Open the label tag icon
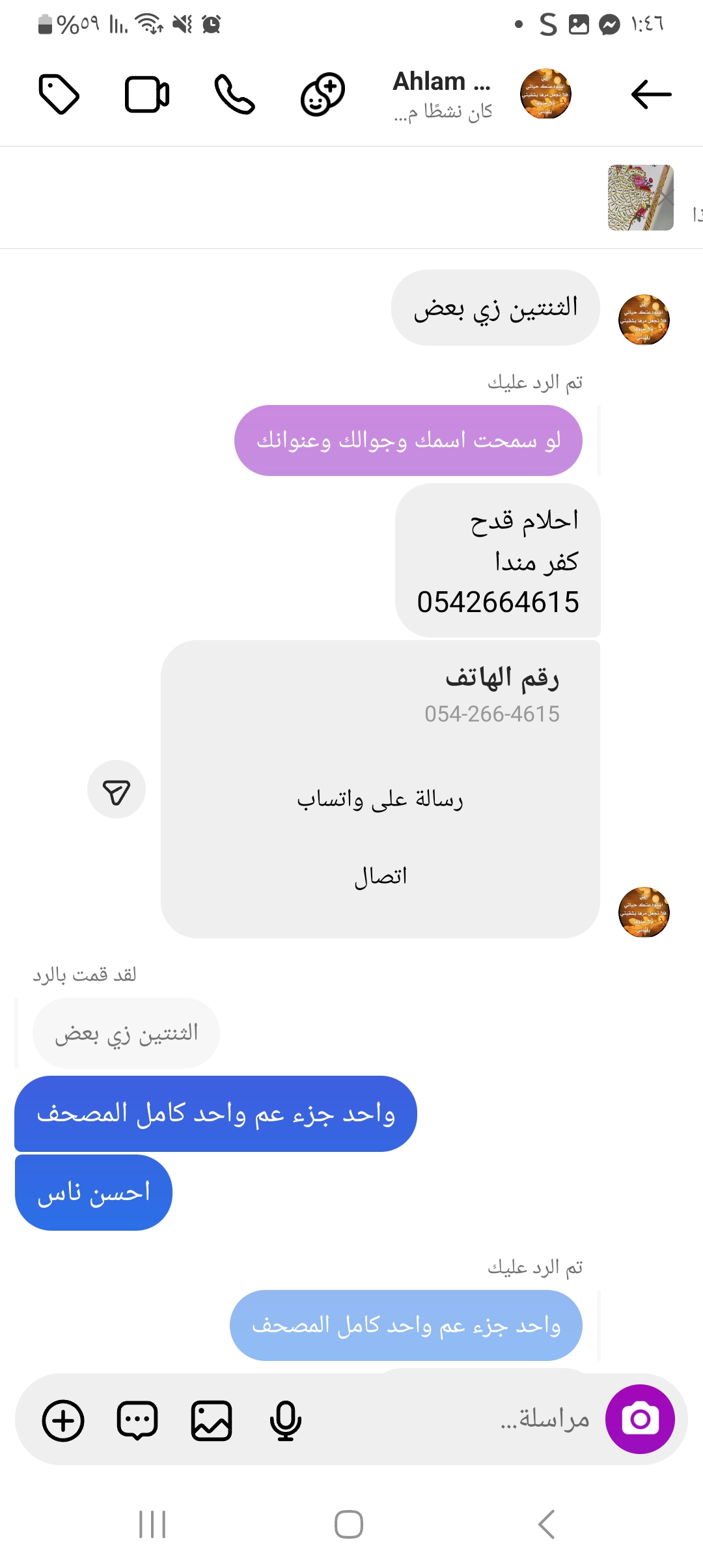 pyautogui.click(x=59, y=94)
